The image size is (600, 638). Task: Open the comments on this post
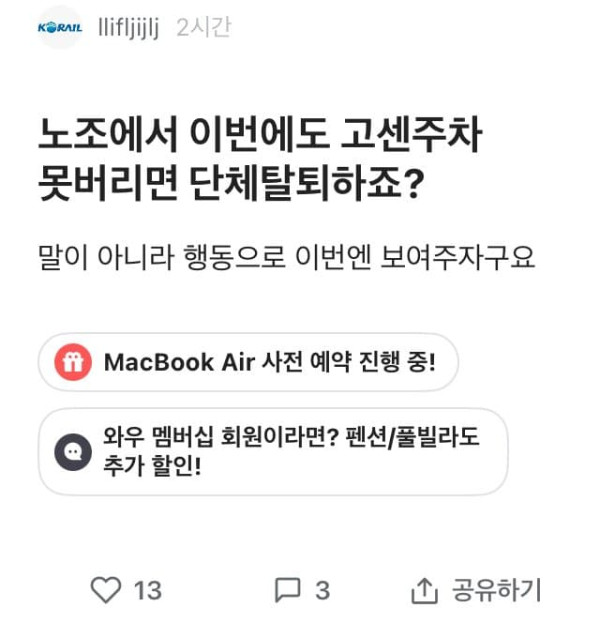click(x=288, y=590)
